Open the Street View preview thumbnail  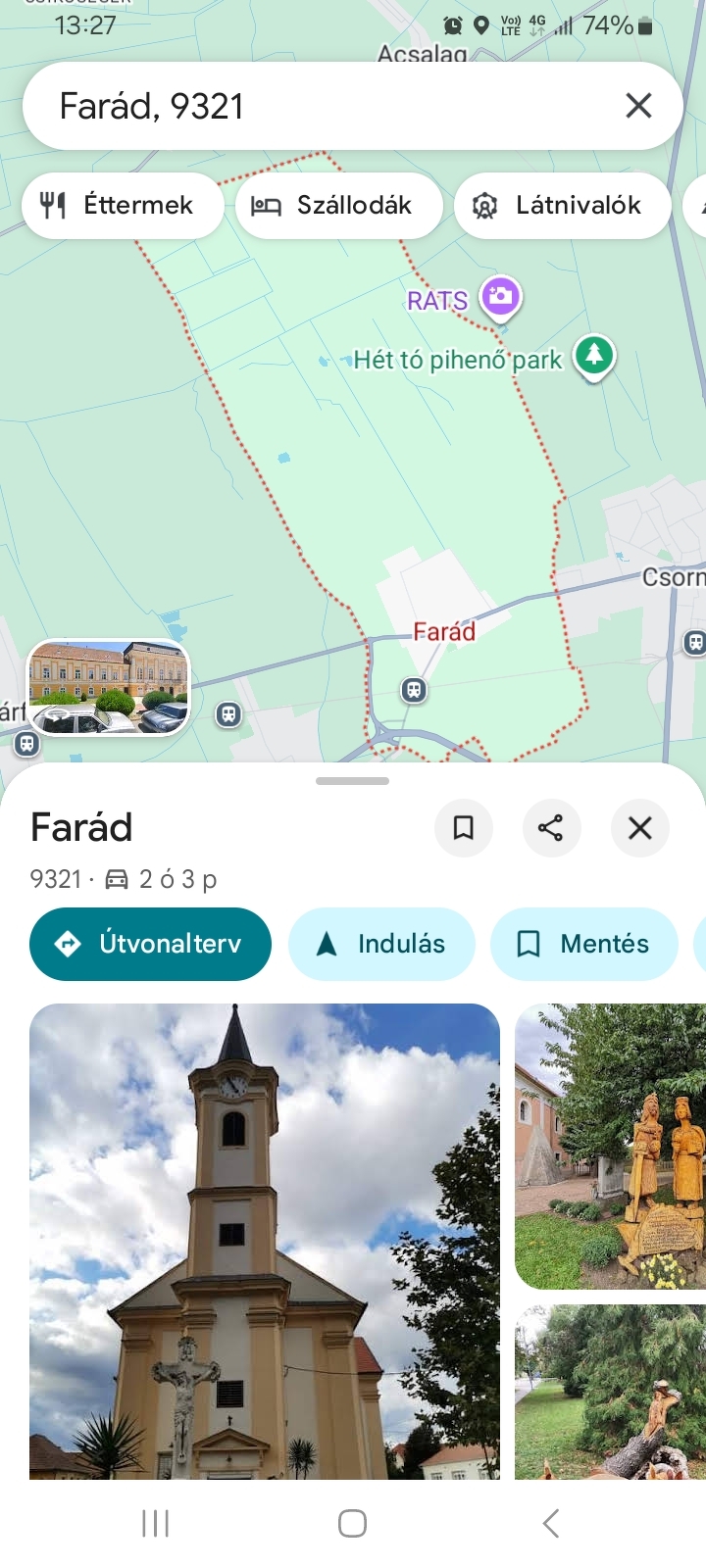coord(108,687)
